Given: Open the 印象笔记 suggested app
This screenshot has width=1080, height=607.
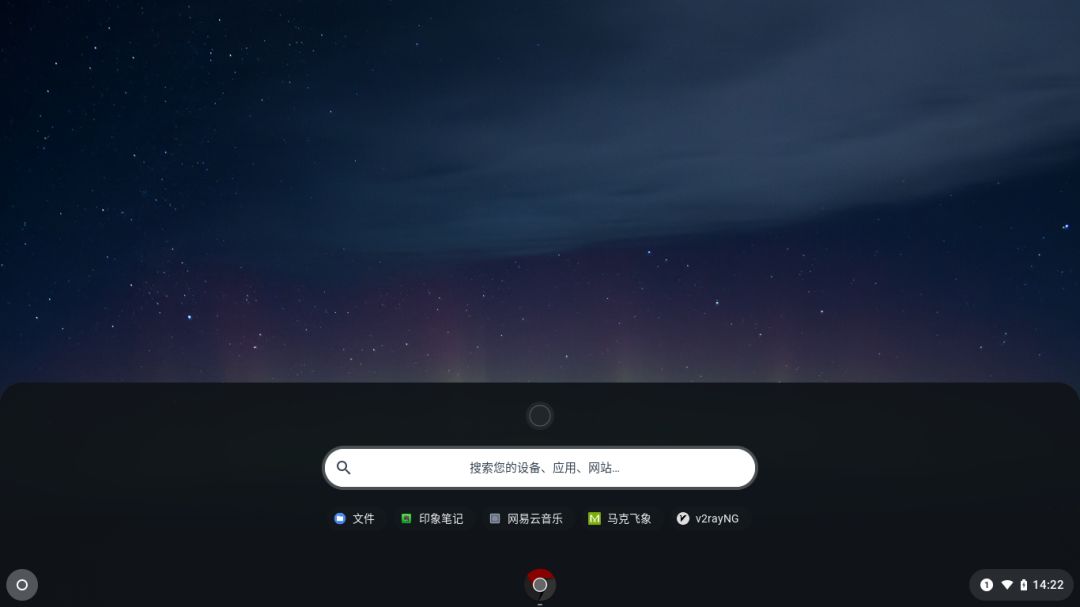Looking at the screenshot, I should tap(432, 518).
